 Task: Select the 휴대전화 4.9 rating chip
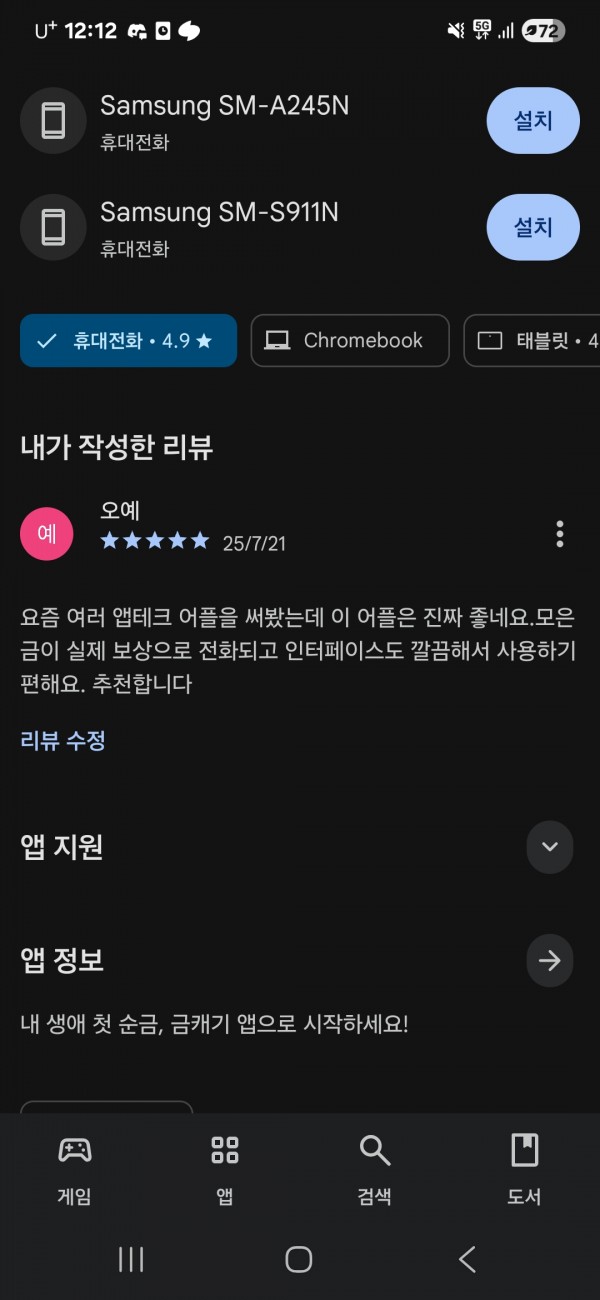pos(128,341)
